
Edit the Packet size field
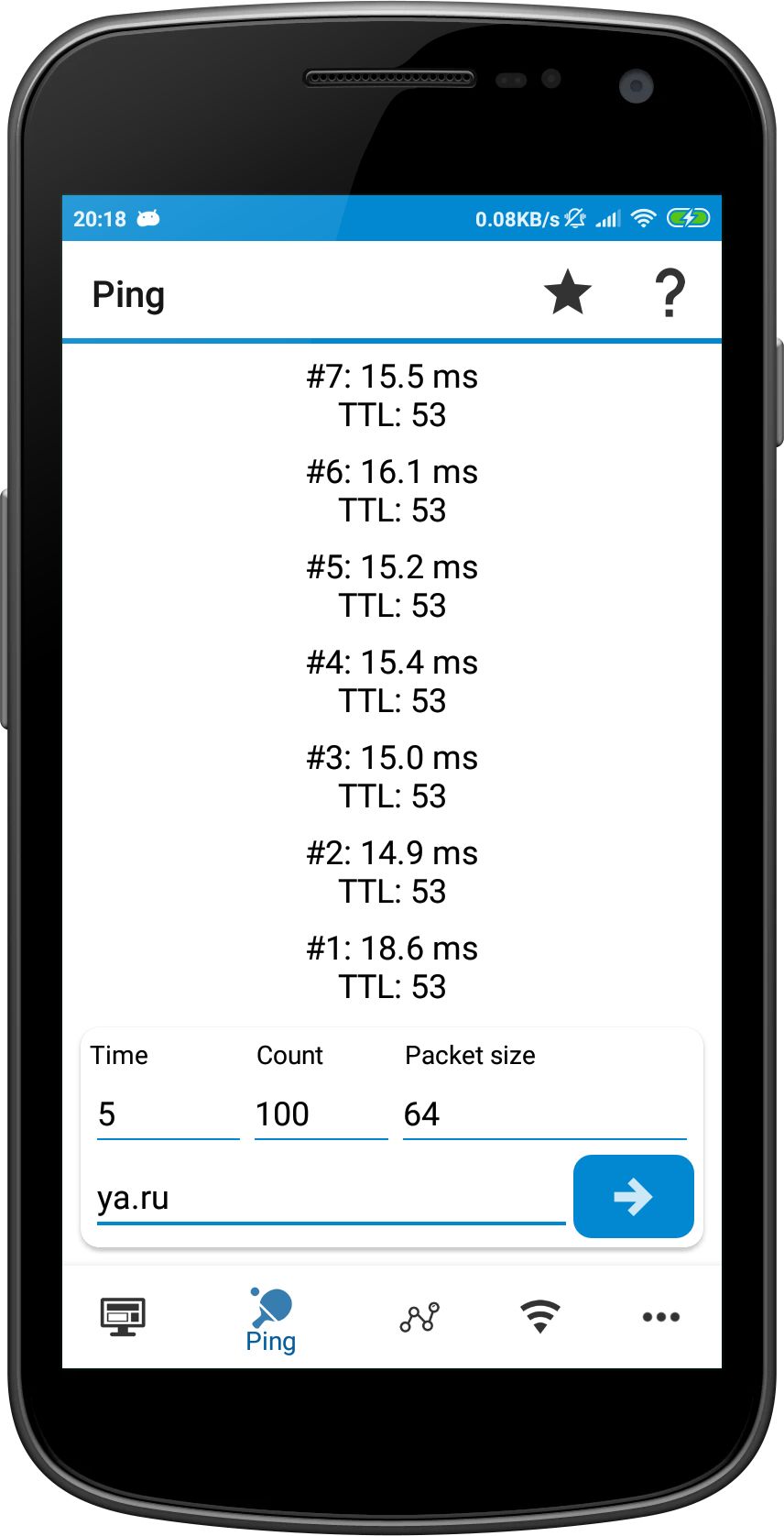click(x=545, y=1114)
